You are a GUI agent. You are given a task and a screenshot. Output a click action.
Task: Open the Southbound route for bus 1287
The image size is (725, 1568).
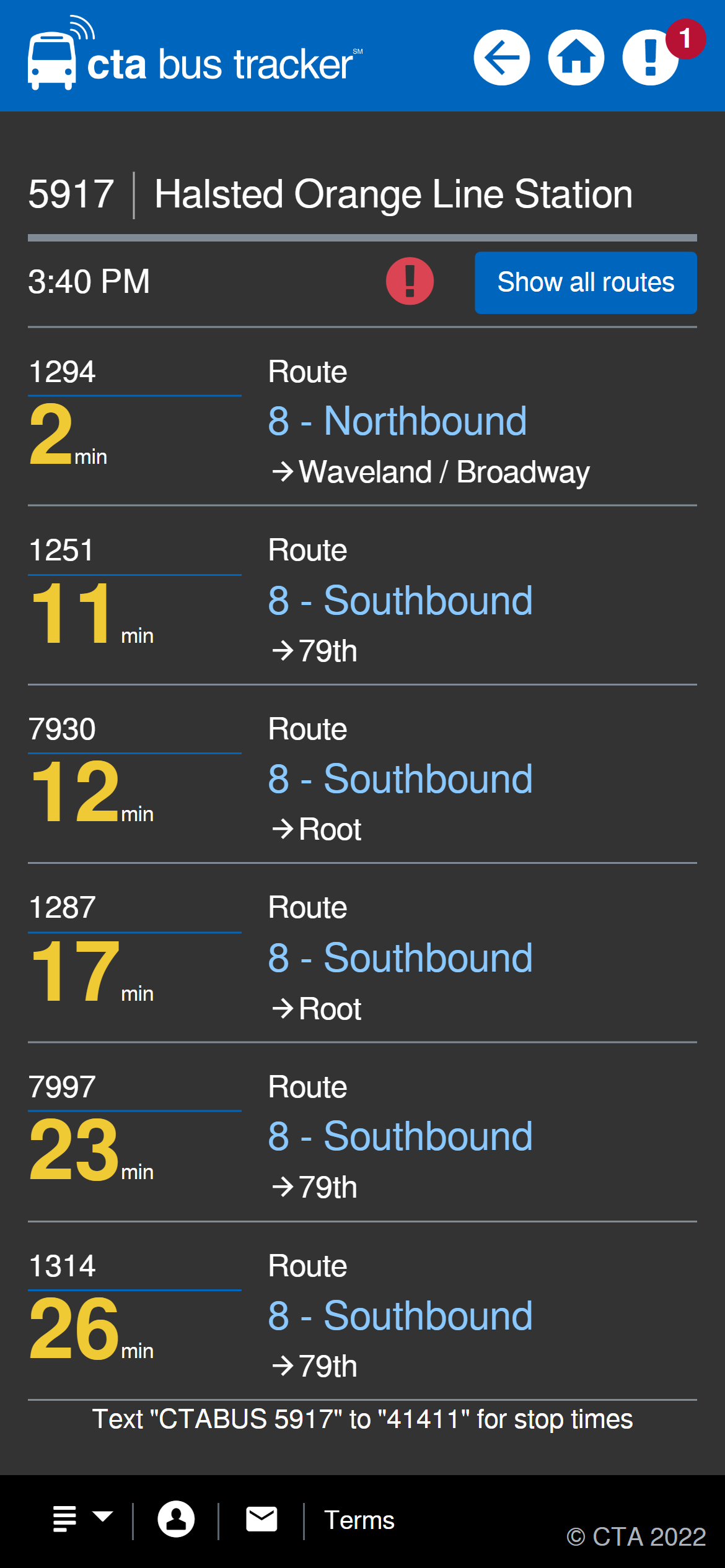(400, 958)
